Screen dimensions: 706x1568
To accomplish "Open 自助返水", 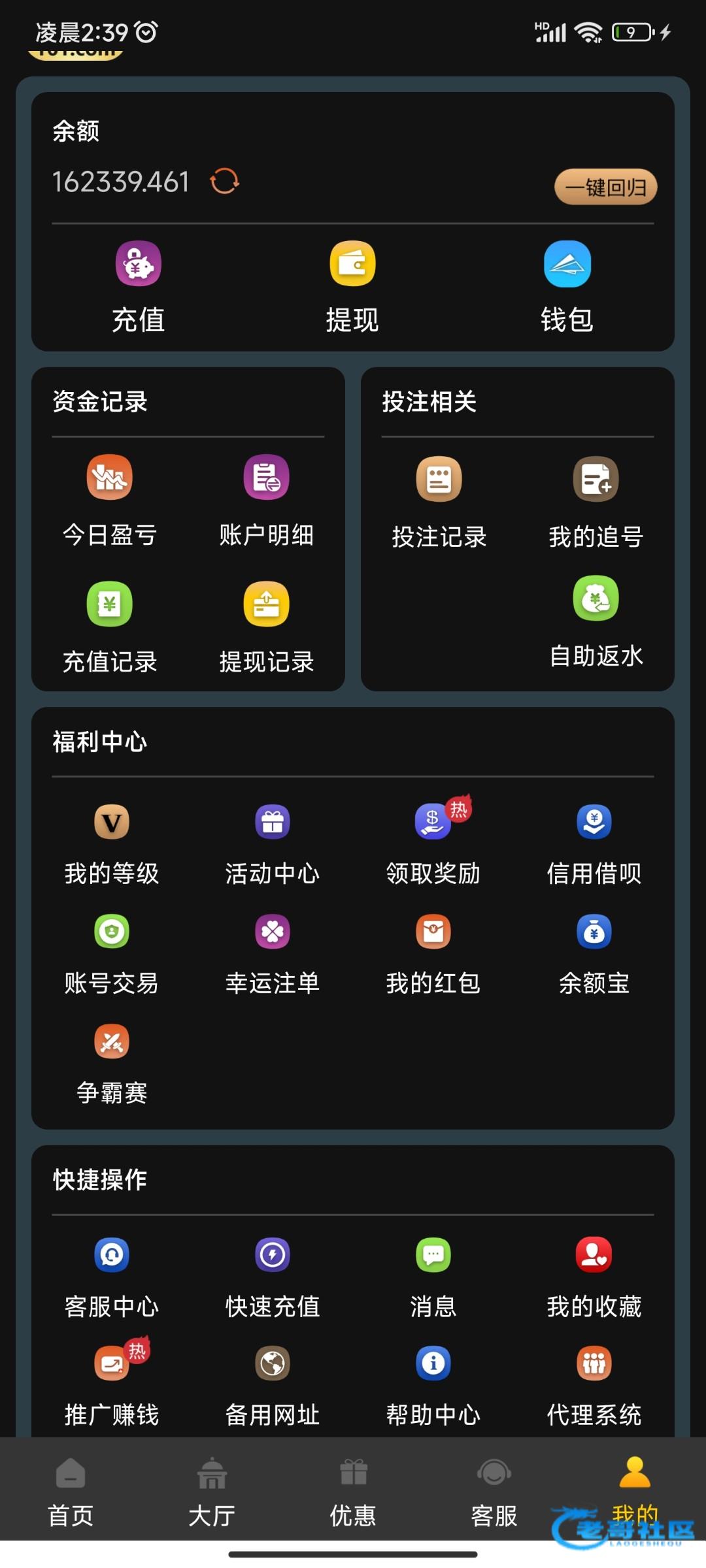I will pyautogui.click(x=596, y=621).
